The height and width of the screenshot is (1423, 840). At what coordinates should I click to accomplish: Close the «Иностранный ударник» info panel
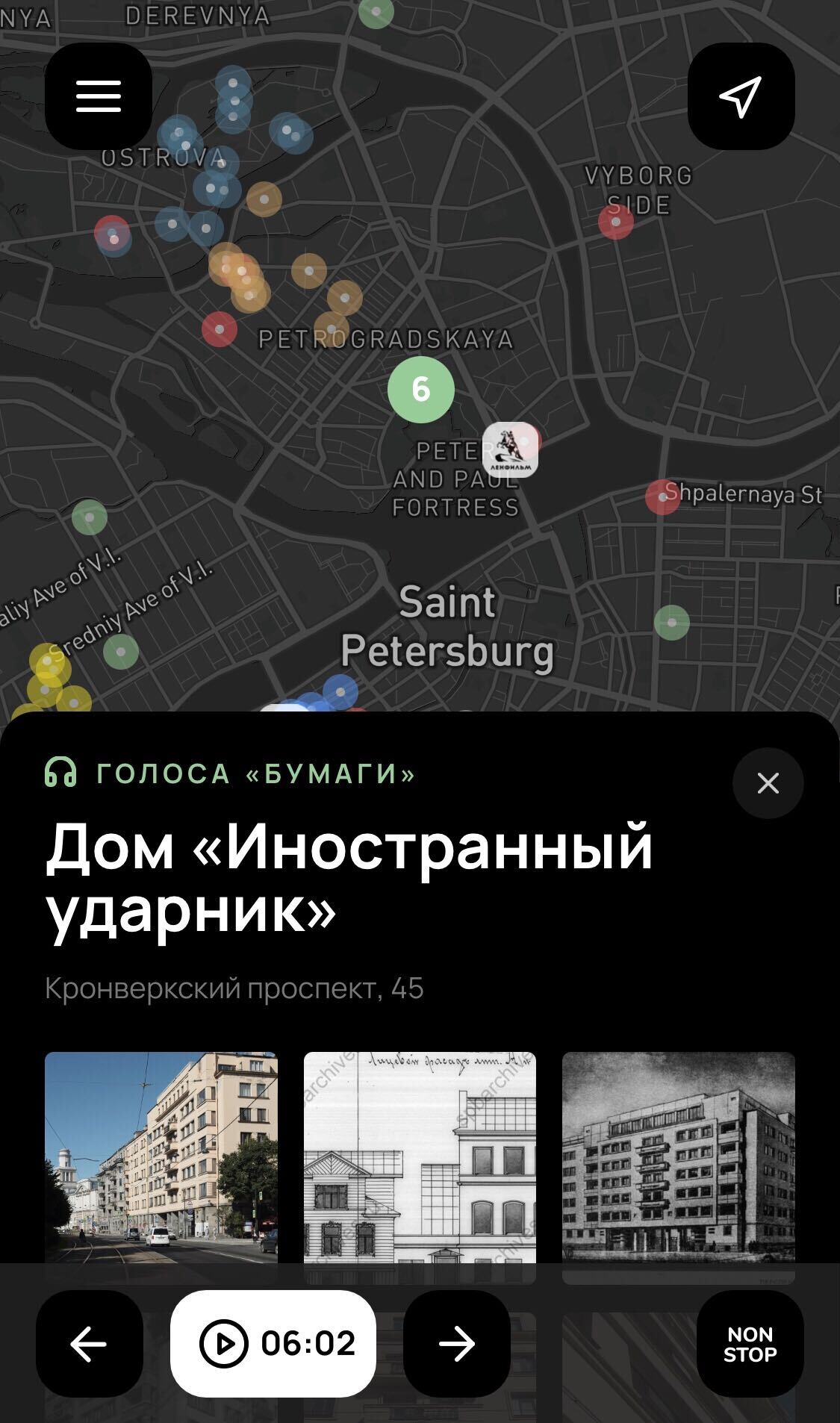(x=768, y=783)
